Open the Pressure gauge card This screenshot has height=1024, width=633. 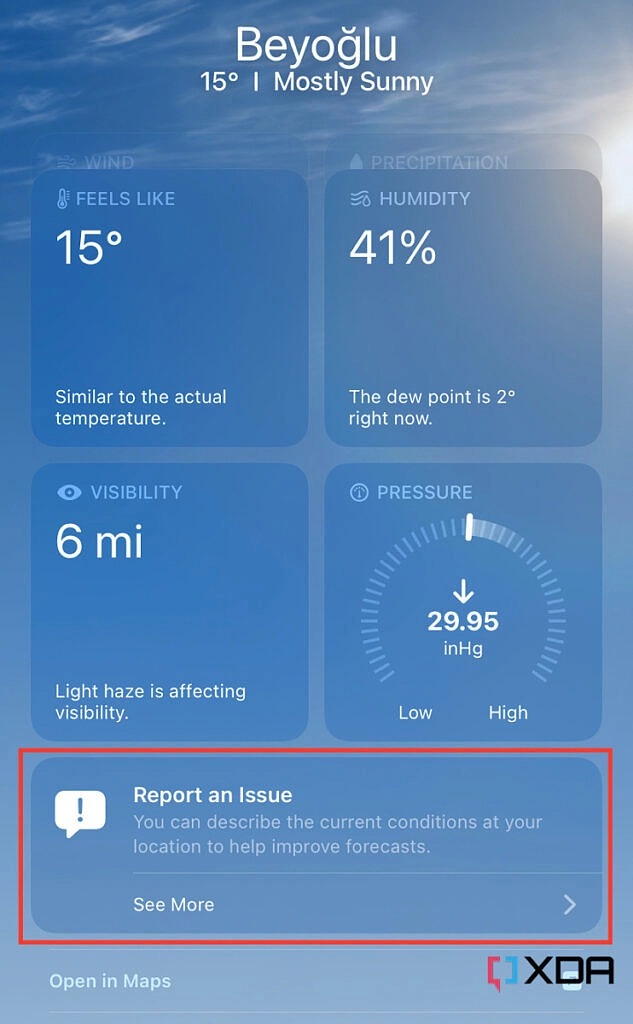pos(463,600)
